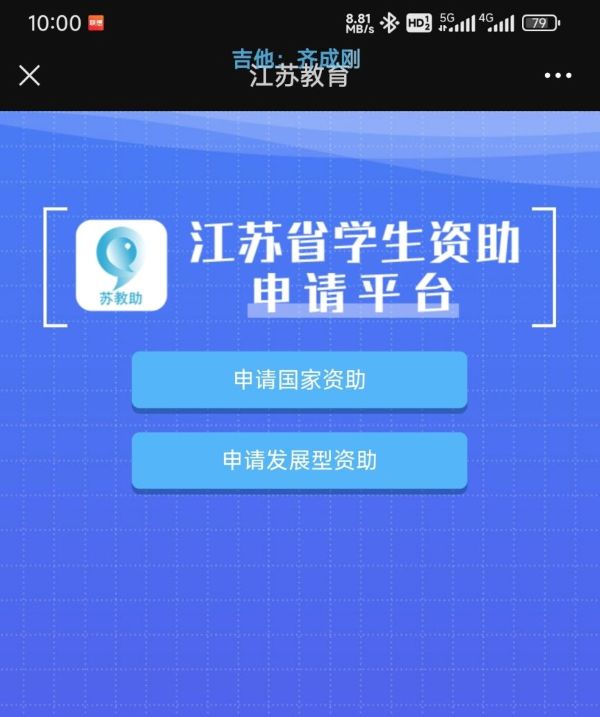Tap the 申请国家资助 button
Viewport: 600px width, 717px height.
click(299, 380)
